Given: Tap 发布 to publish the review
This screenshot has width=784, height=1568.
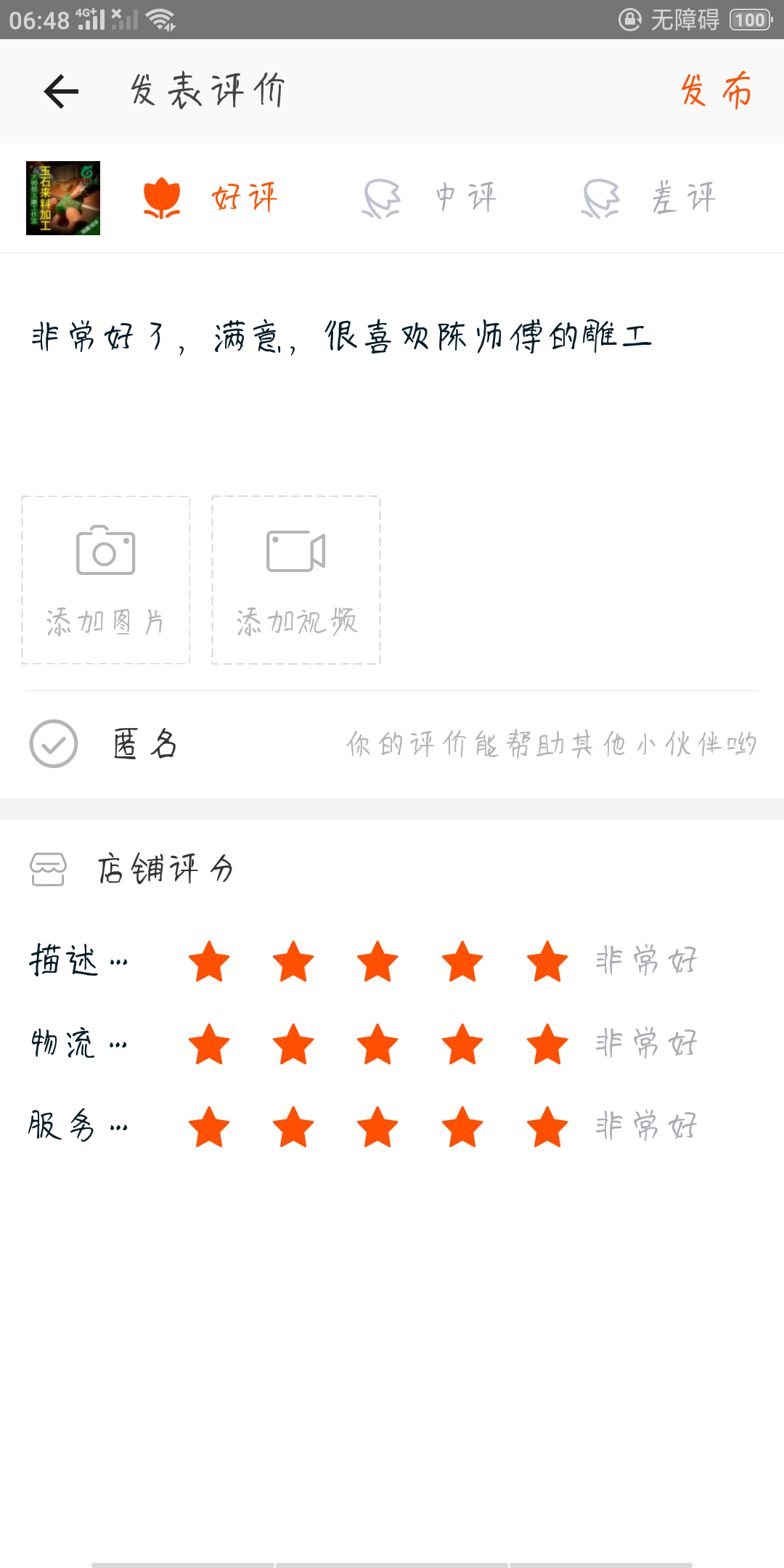Looking at the screenshot, I should pyautogui.click(x=716, y=91).
